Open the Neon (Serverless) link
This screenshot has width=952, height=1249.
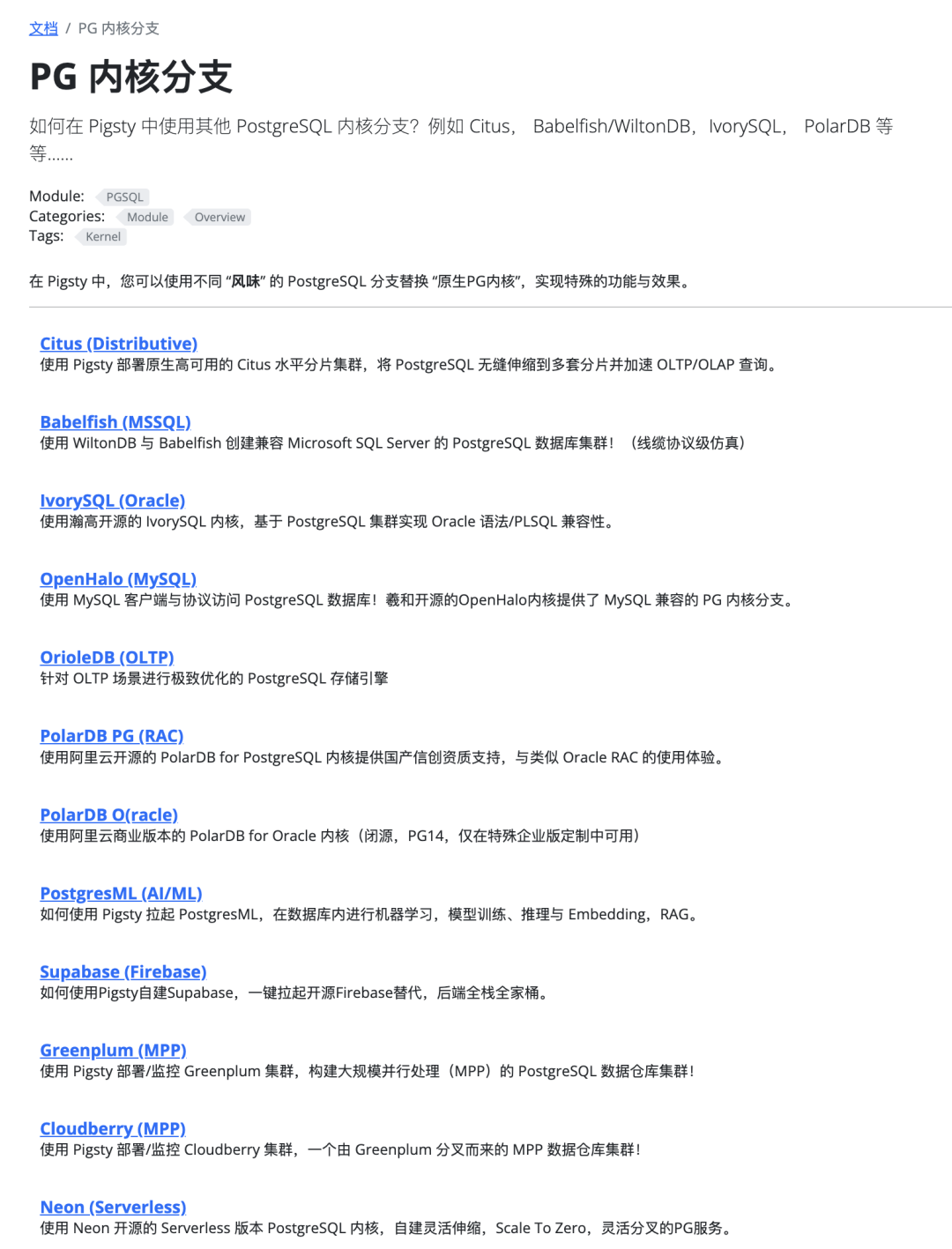(x=113, y=1208)
